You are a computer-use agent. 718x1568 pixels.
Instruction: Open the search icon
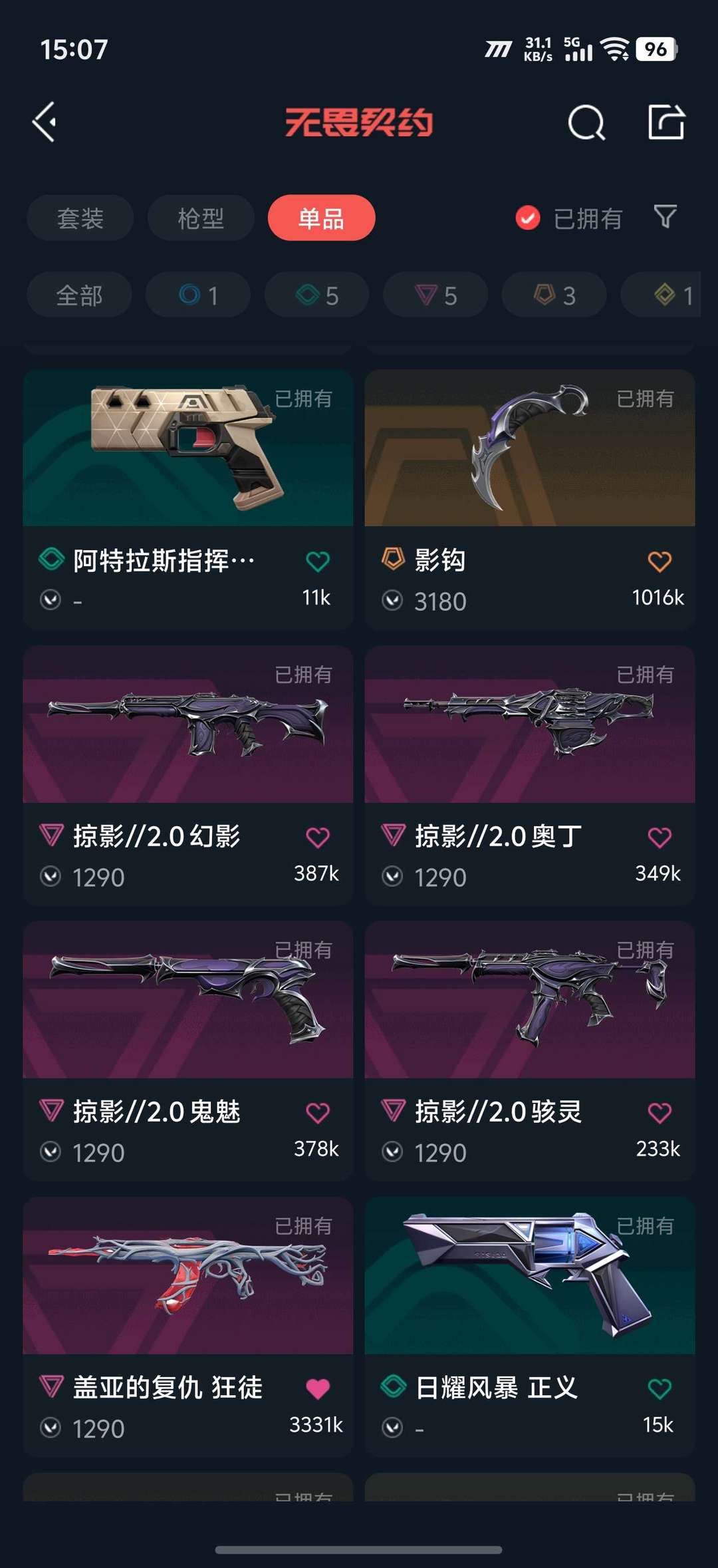click(x=586, y=122)
